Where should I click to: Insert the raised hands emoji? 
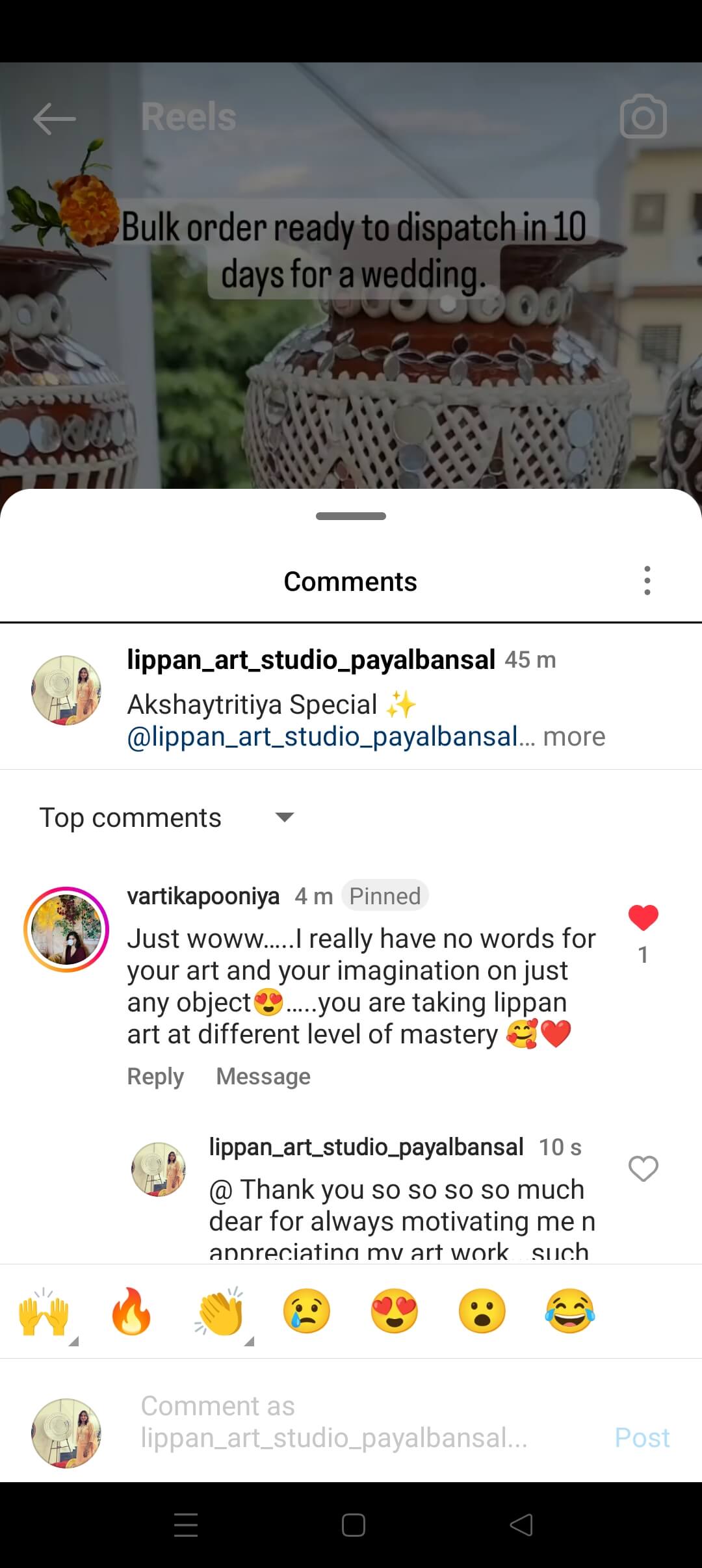point(44,1312)
